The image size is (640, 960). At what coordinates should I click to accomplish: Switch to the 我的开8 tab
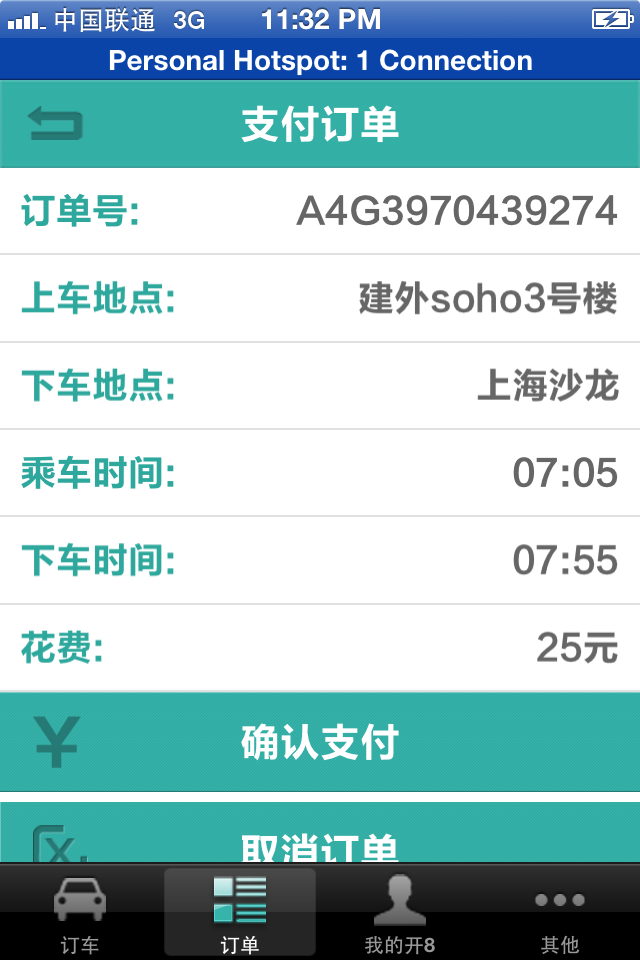(399, 912)
